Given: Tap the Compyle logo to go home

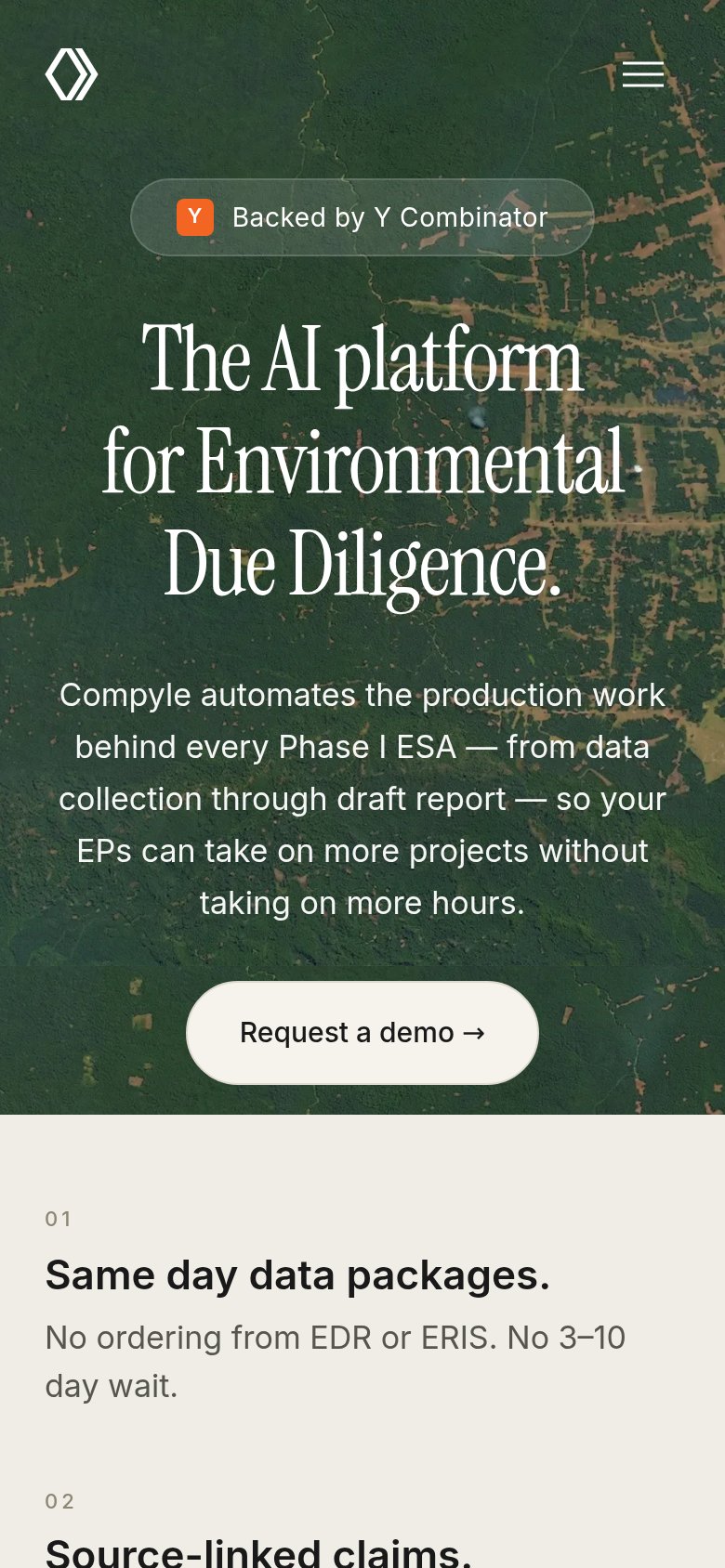Looking at the screenshot, I should pyautogui.click(x=72, y=74).
